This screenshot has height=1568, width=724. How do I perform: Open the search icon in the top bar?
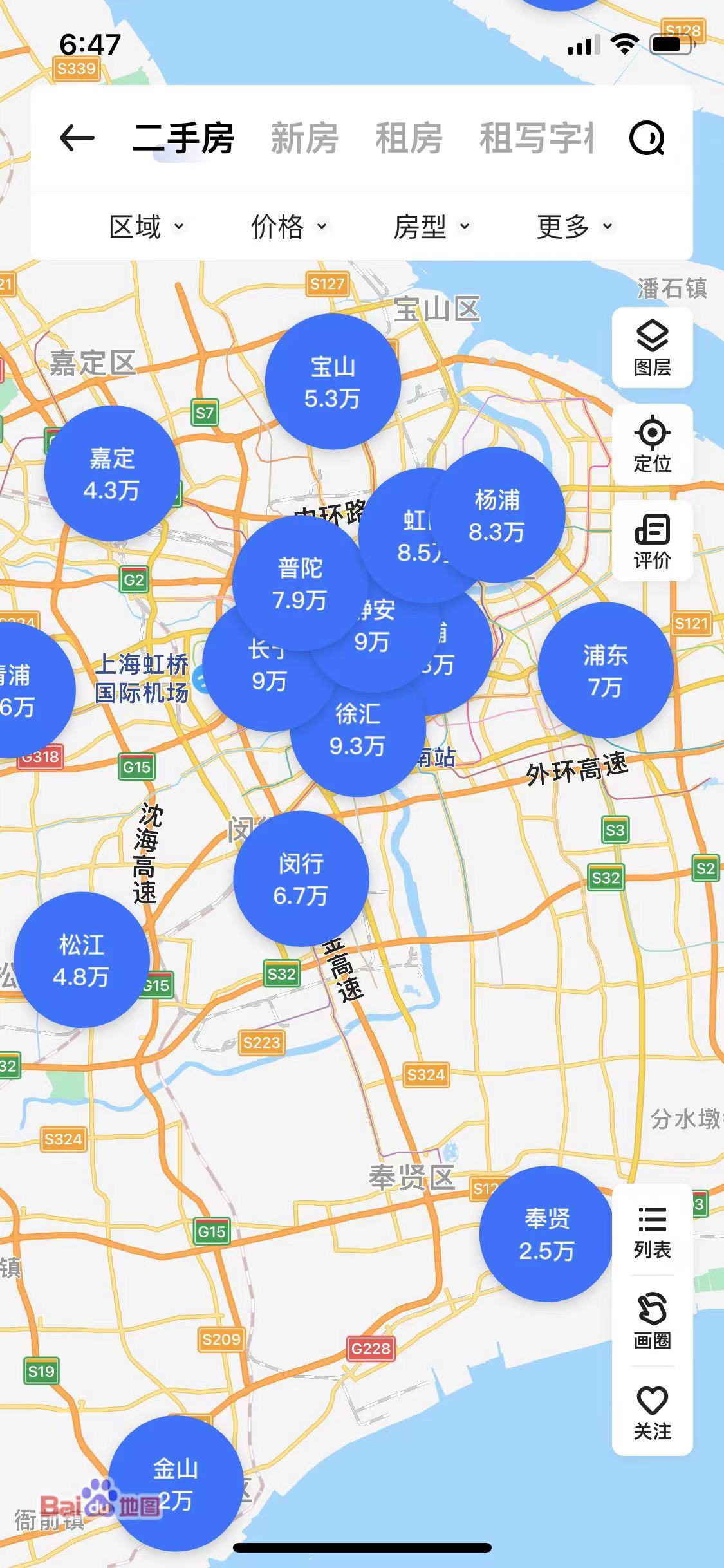click(647, 138)
